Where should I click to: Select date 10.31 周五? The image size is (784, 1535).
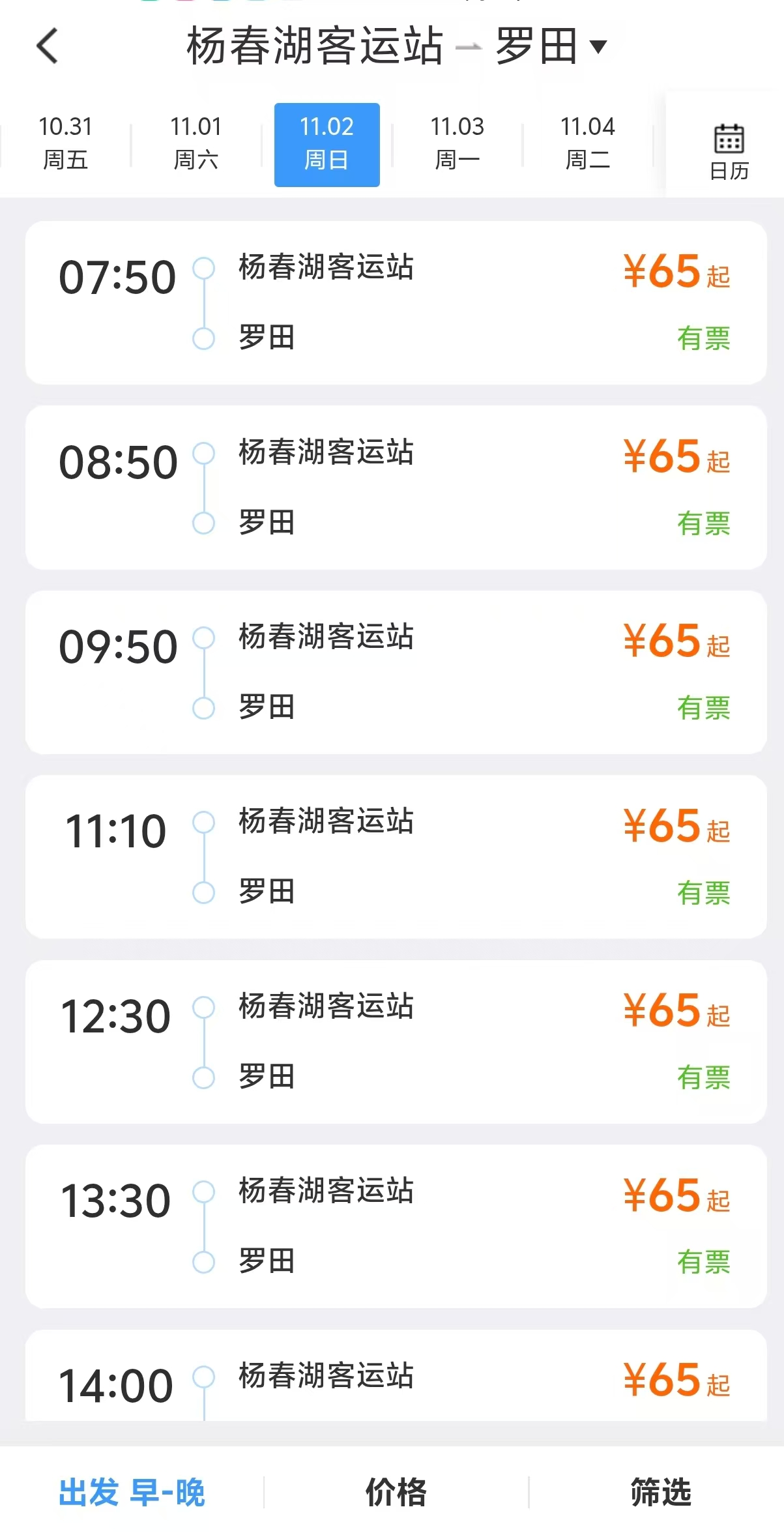pyautogui.click(x=65, y=143)
